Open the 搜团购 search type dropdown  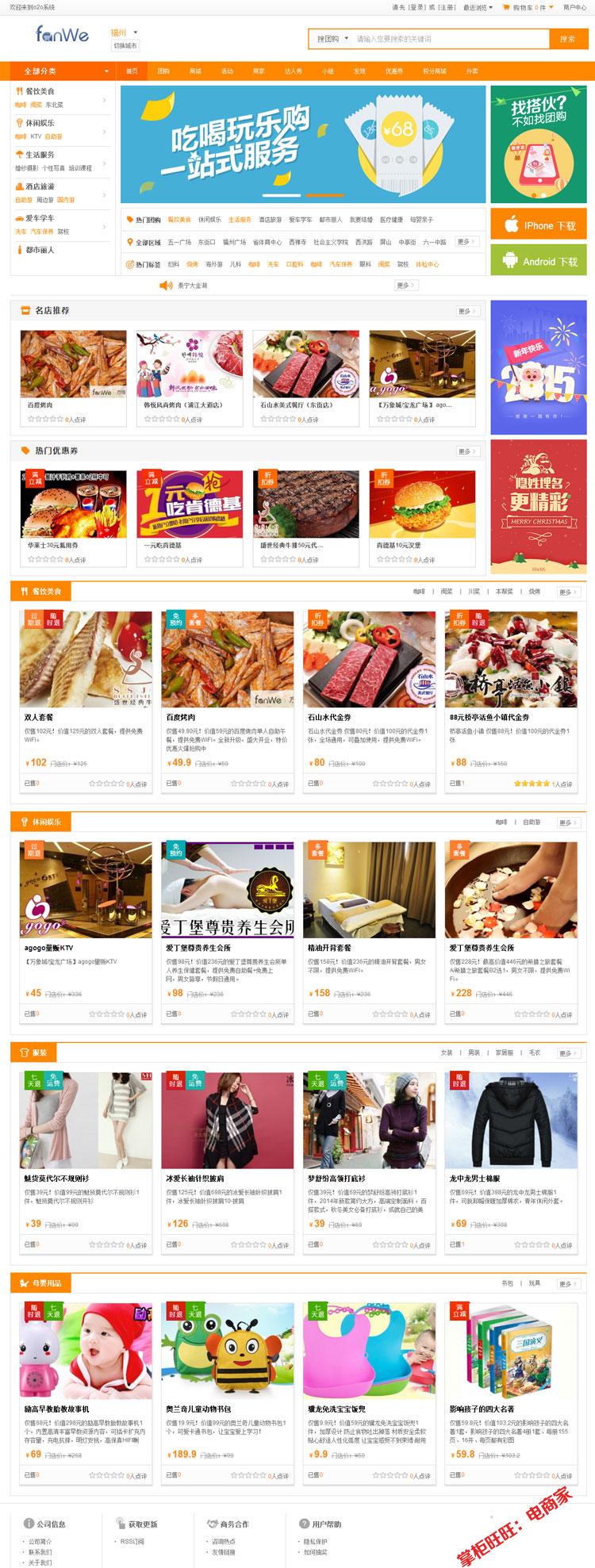pos(332,39)
